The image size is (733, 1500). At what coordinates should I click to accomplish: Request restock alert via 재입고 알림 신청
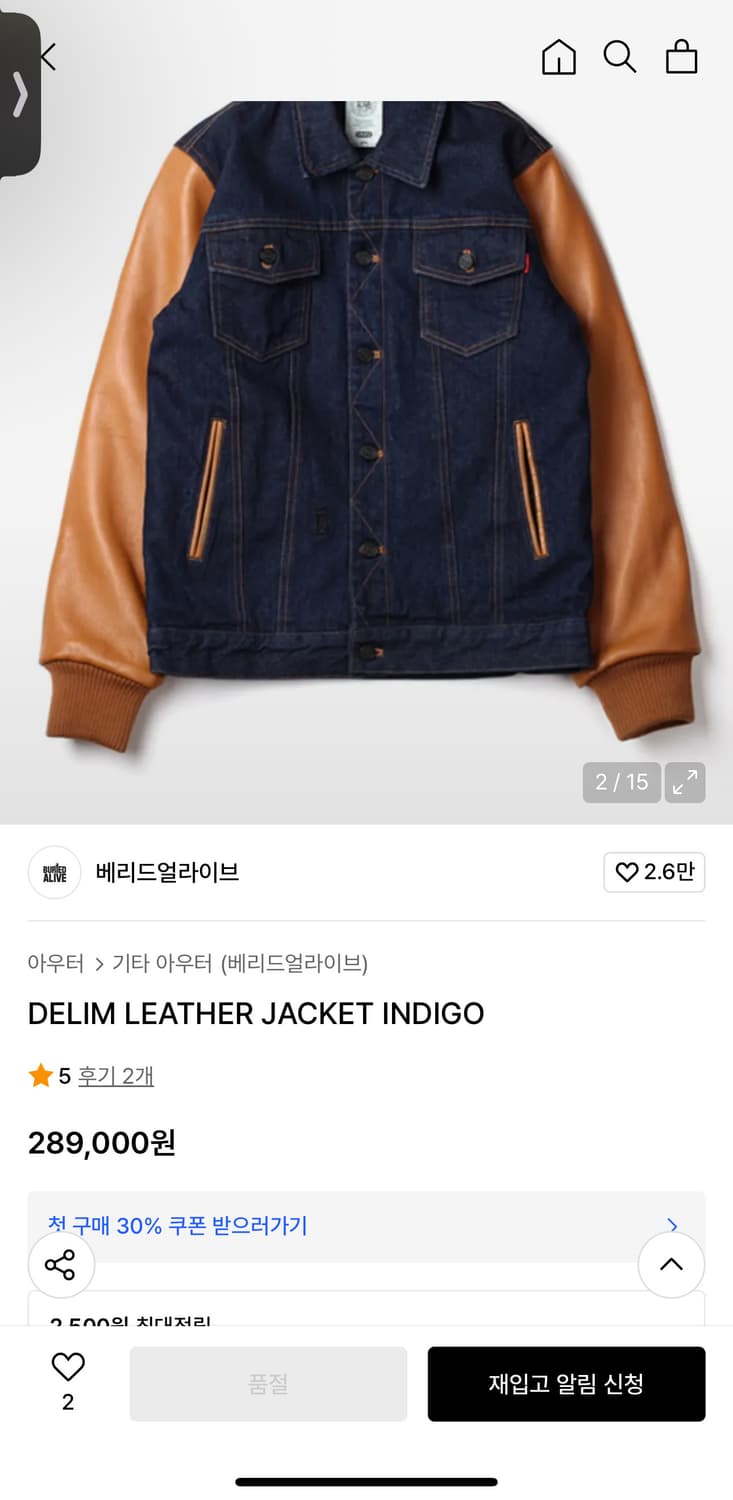click(x=566, y=1383)
